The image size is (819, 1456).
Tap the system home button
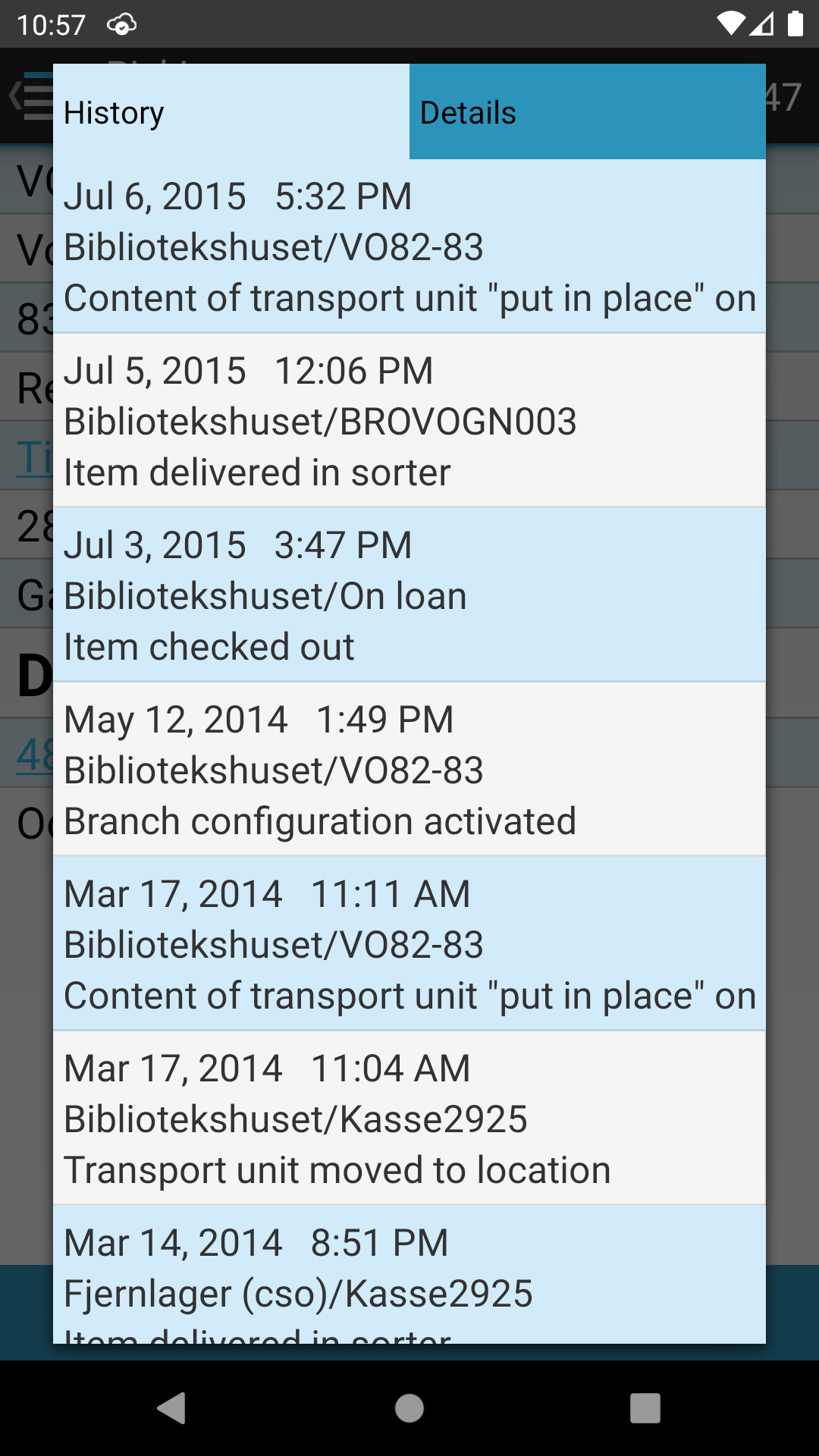point(409,1408)
